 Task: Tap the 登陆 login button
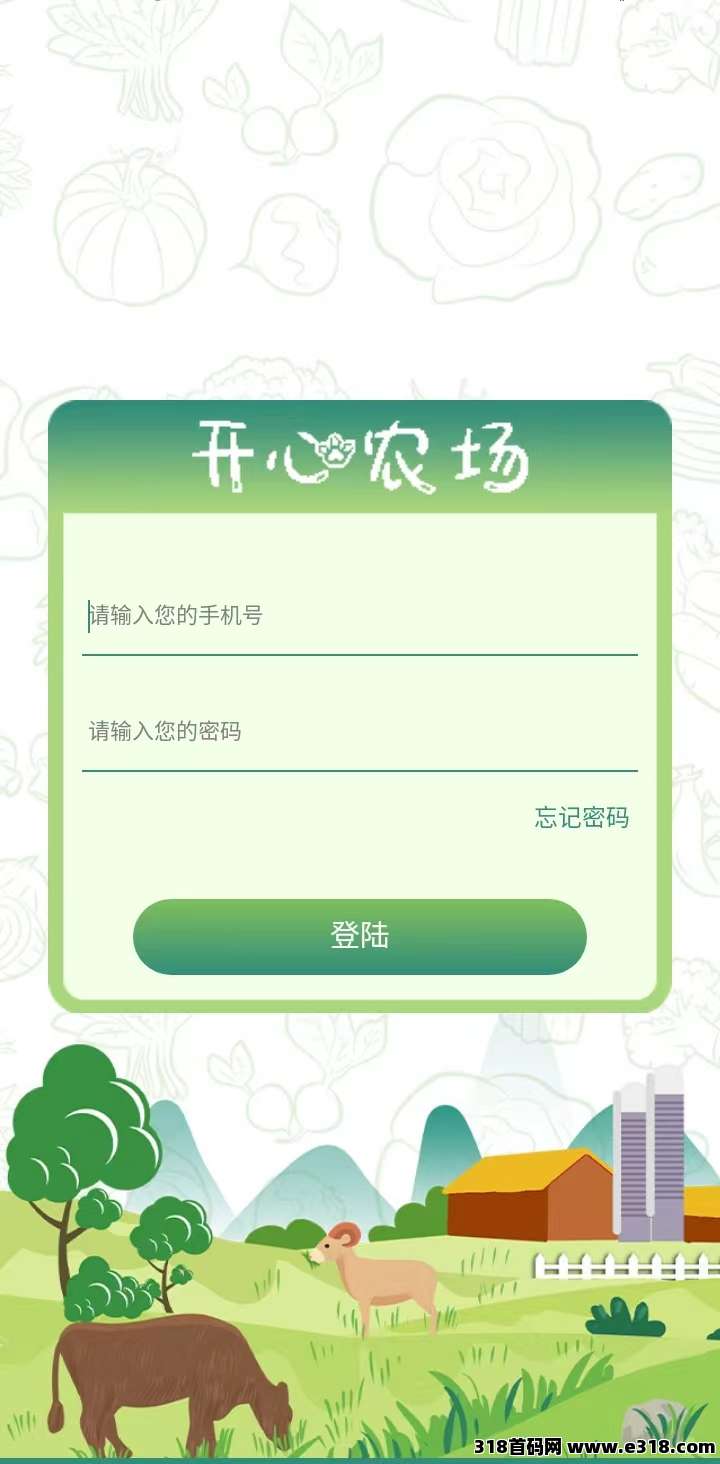359,936
